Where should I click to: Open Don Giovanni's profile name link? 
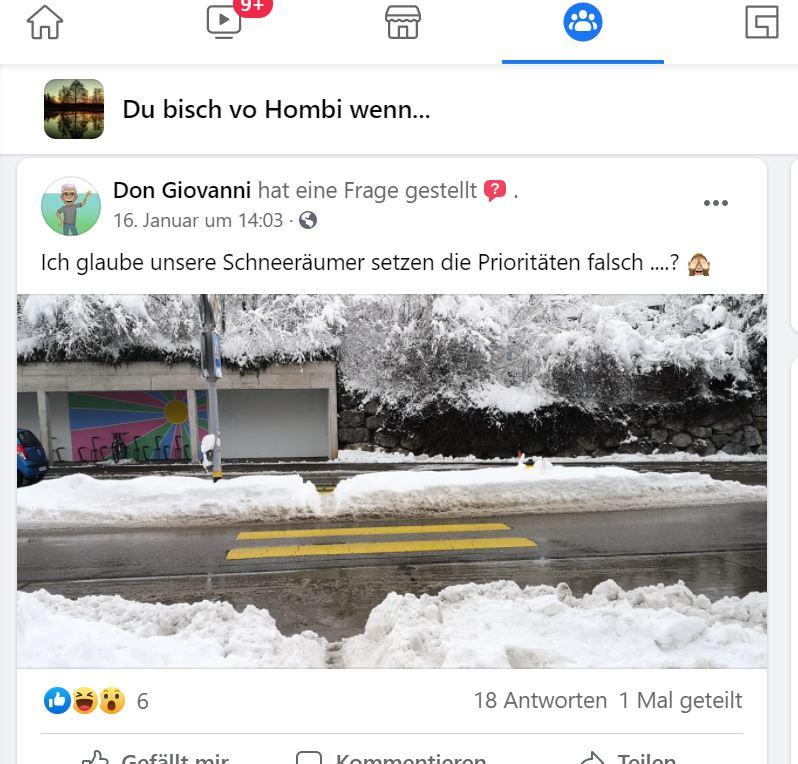[x=182, y=190]
